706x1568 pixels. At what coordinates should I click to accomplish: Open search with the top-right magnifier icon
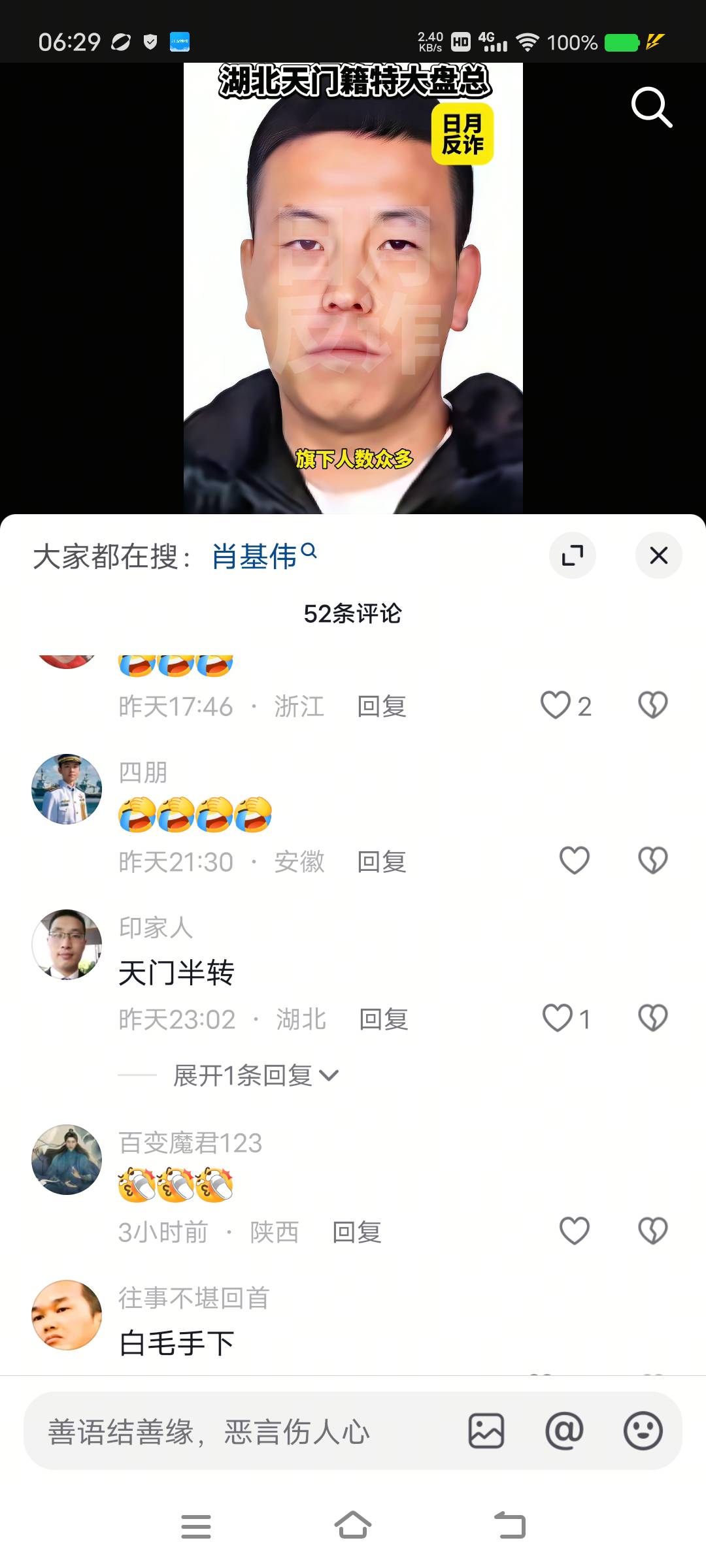click(x=651, y=106)
